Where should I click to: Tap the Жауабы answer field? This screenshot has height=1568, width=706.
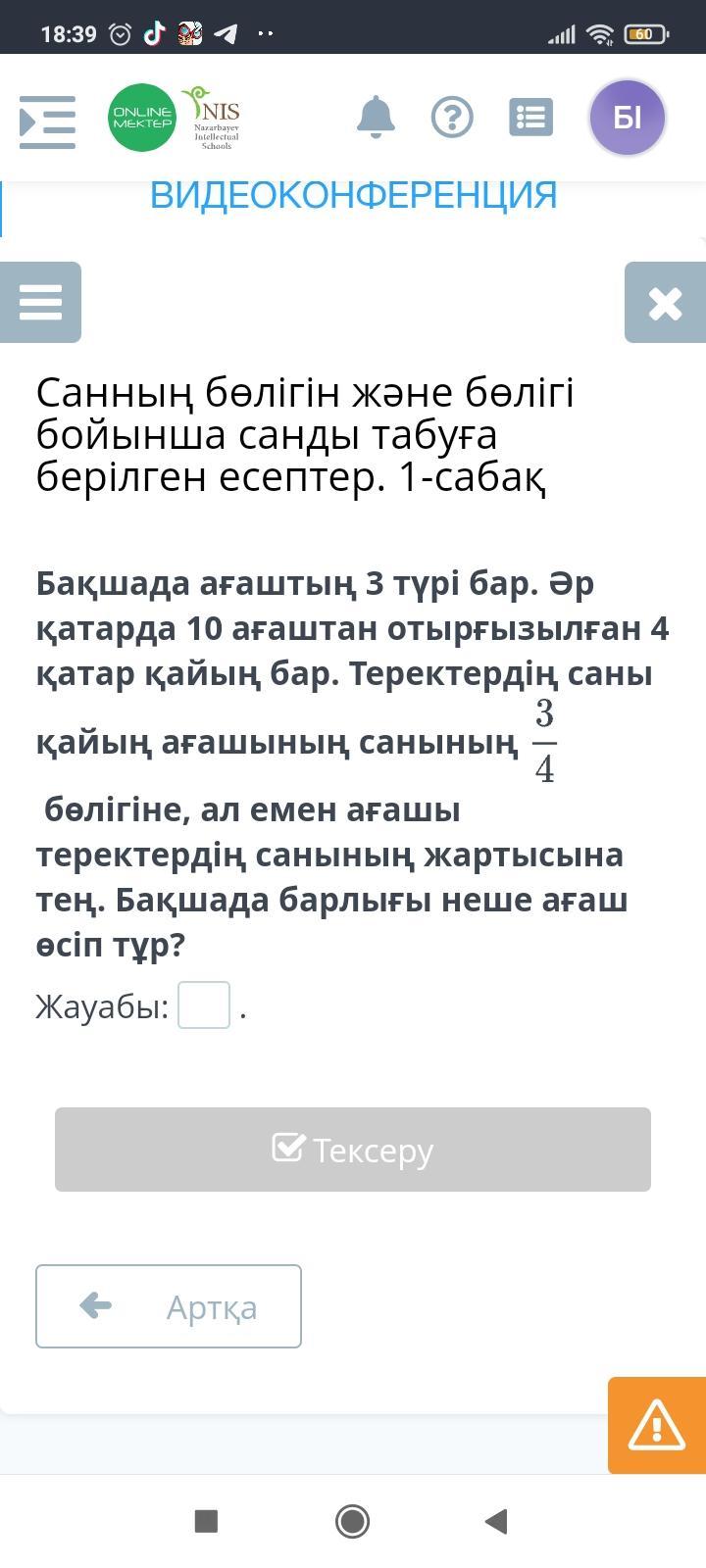click(204, 1004)
